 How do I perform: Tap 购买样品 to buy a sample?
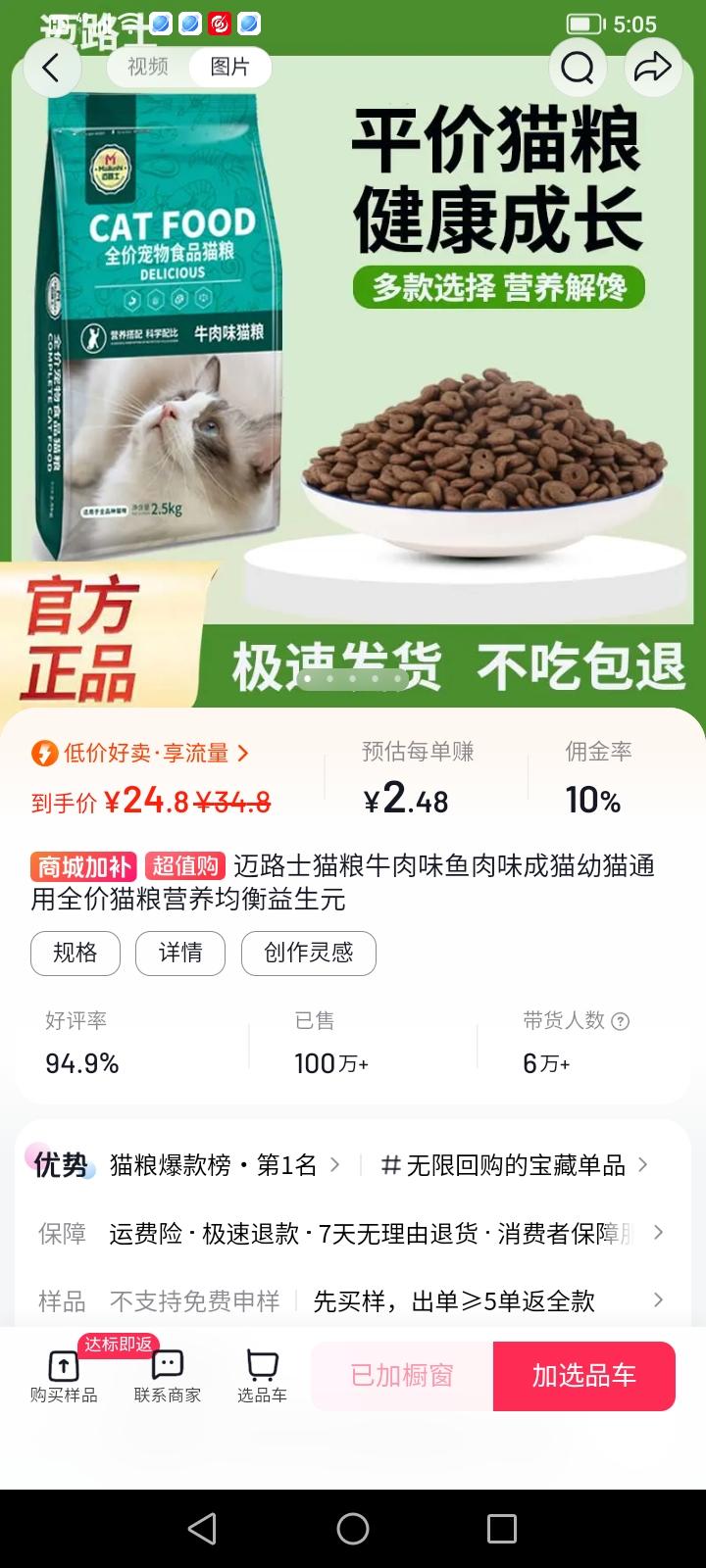click(64, 1375)
